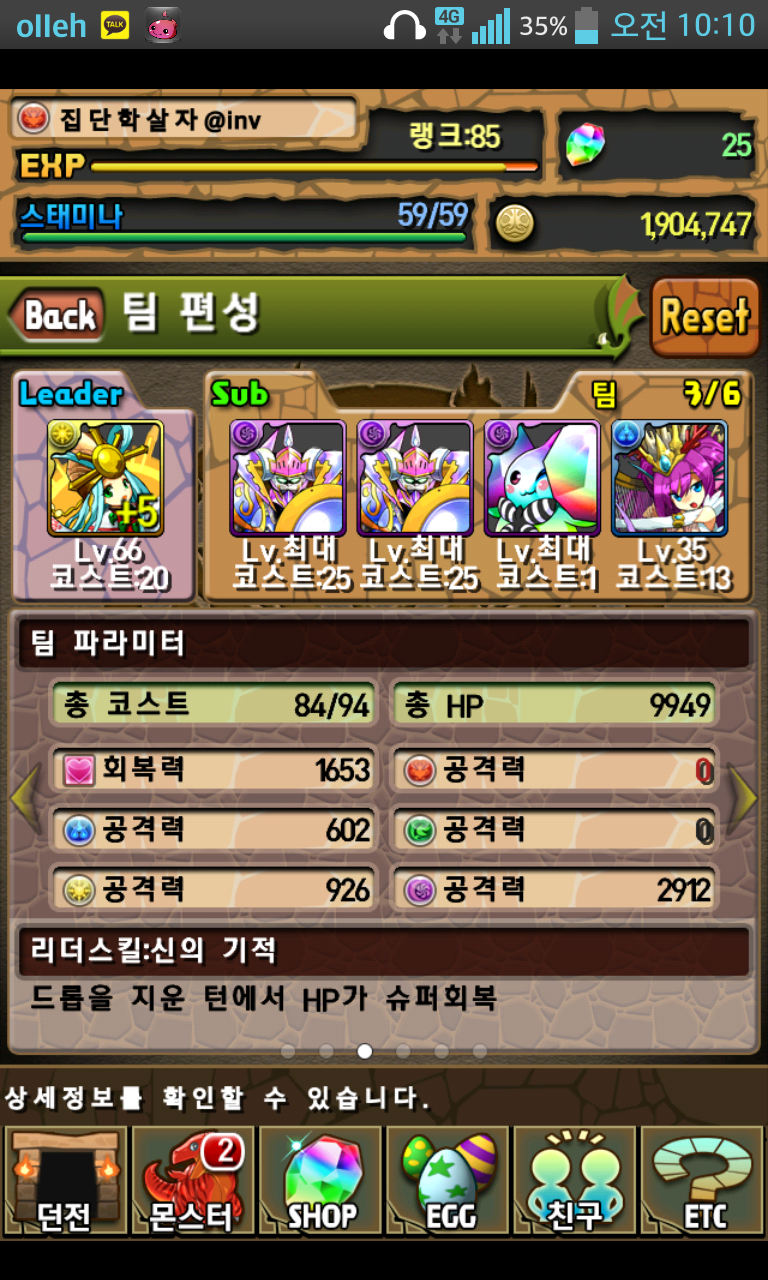The image size is (768, 1280).
Task: Open the 던전 dungeon tab
Action: pos(65,1180)
